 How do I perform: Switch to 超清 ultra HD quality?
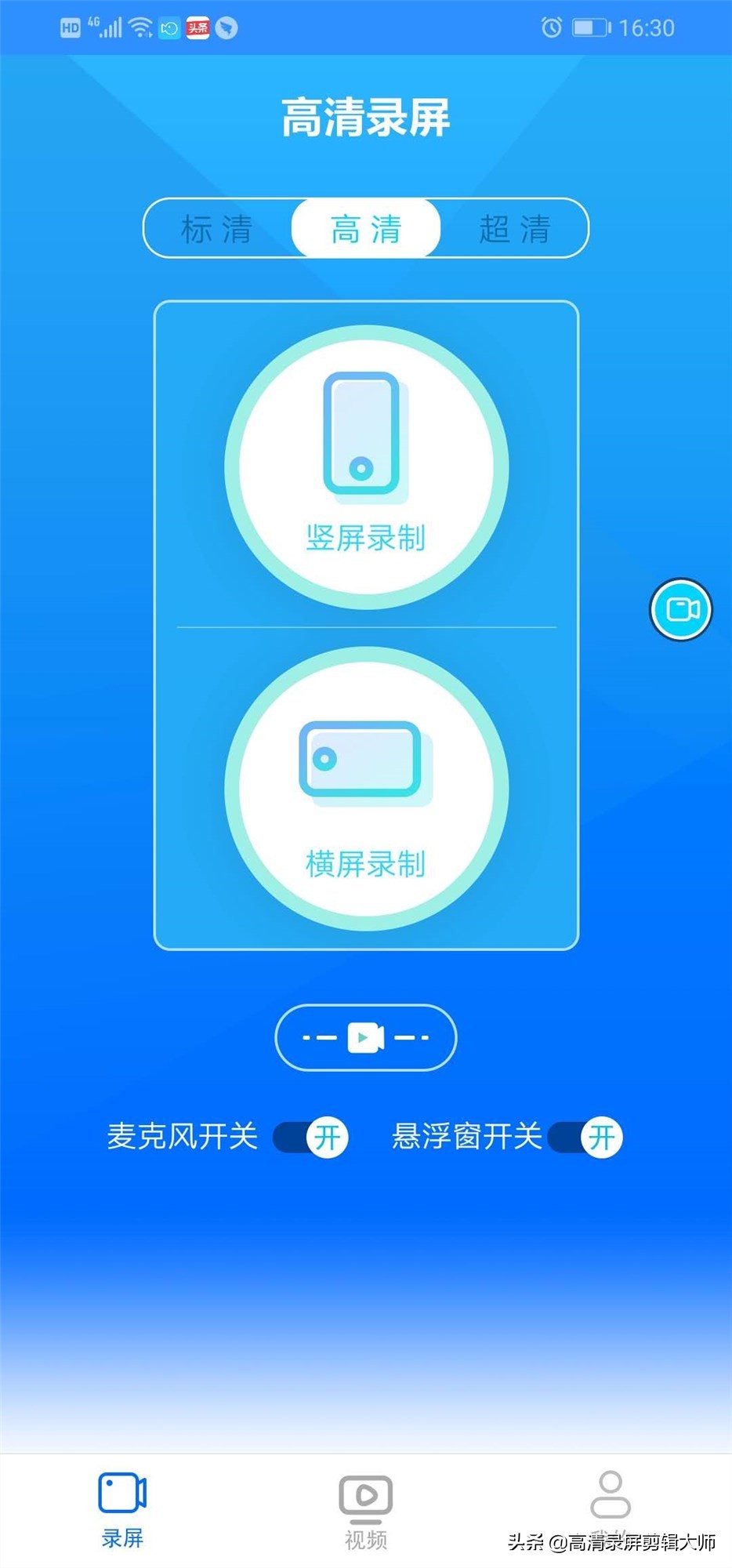[515, 229]
